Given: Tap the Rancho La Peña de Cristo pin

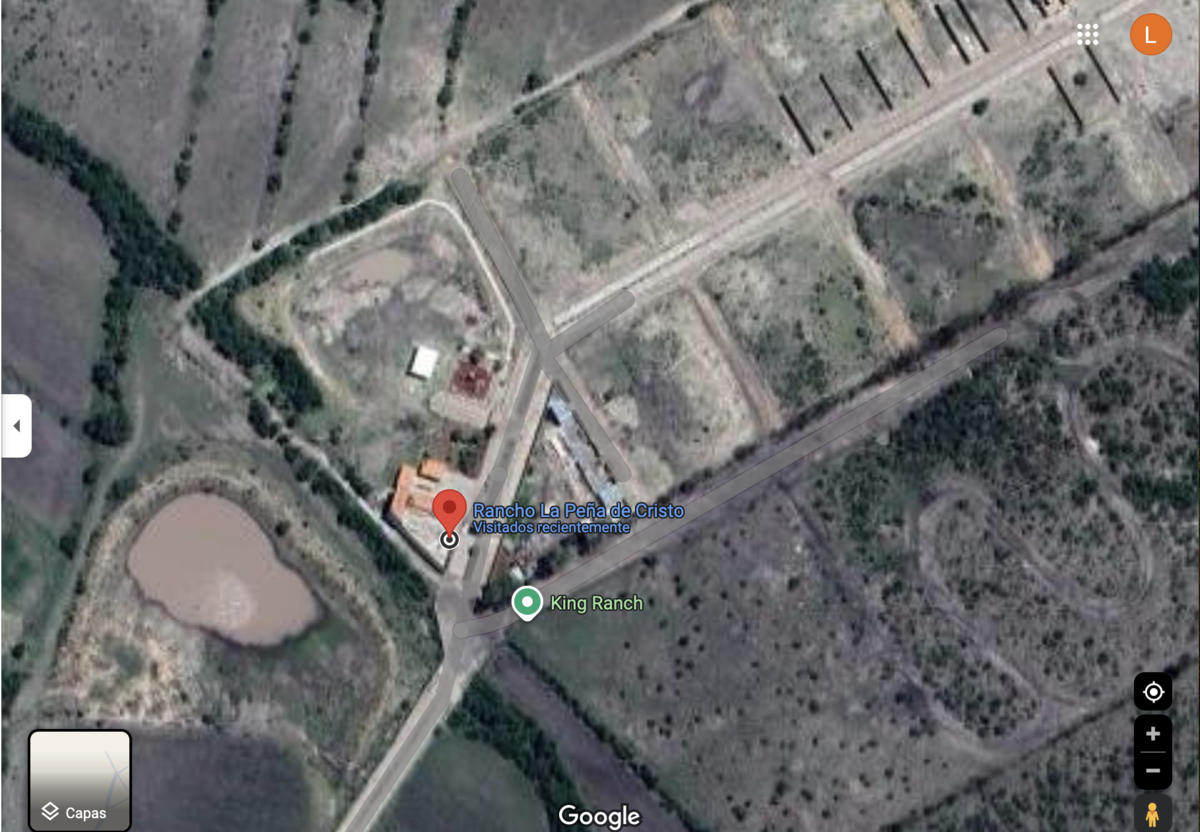Looking at the screenshot, I should point(449,510).
